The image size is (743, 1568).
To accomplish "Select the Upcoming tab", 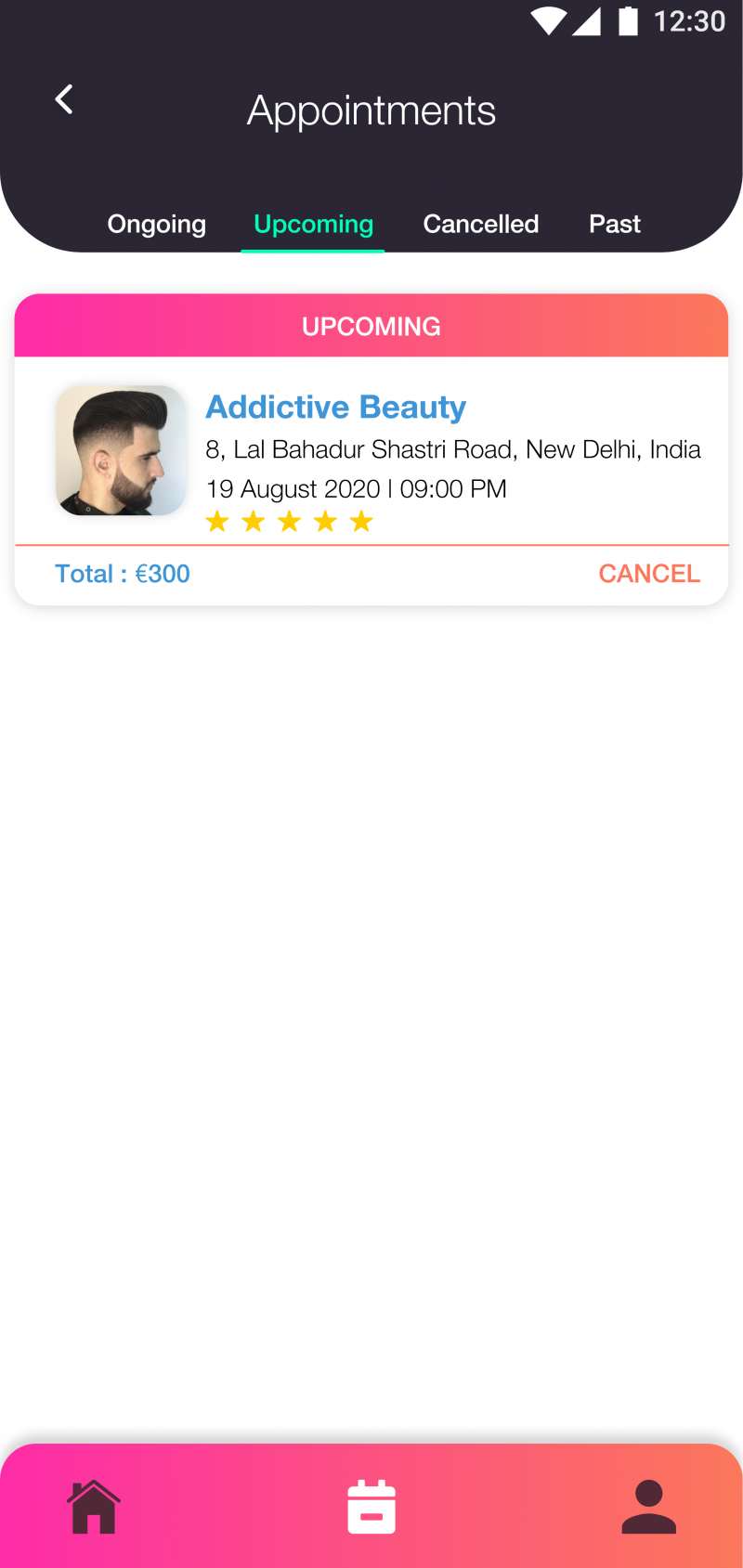I will click(313, 224).
